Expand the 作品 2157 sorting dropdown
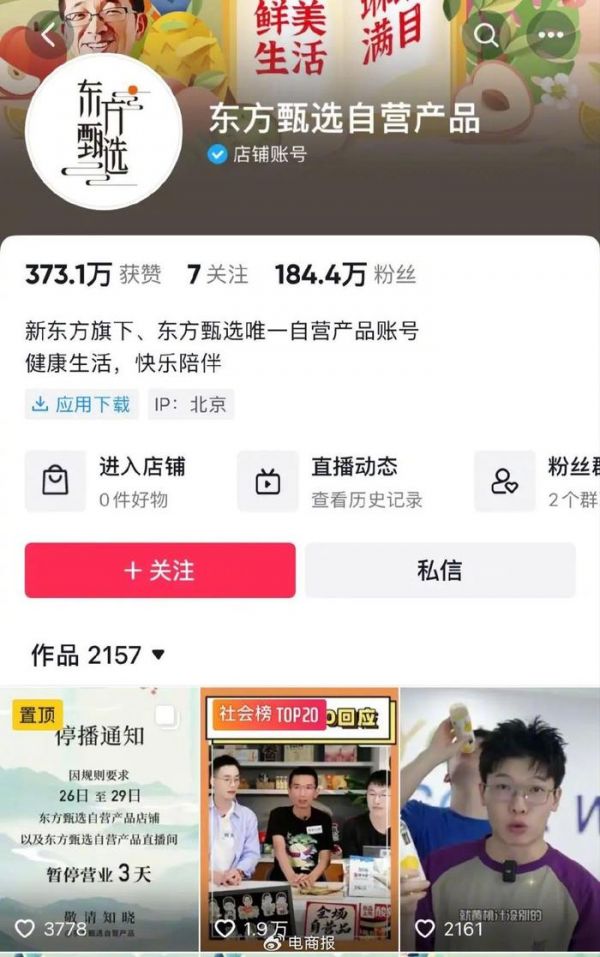Image resolution: width=600 pixels, height=957 pixels. tap(158, 656)
